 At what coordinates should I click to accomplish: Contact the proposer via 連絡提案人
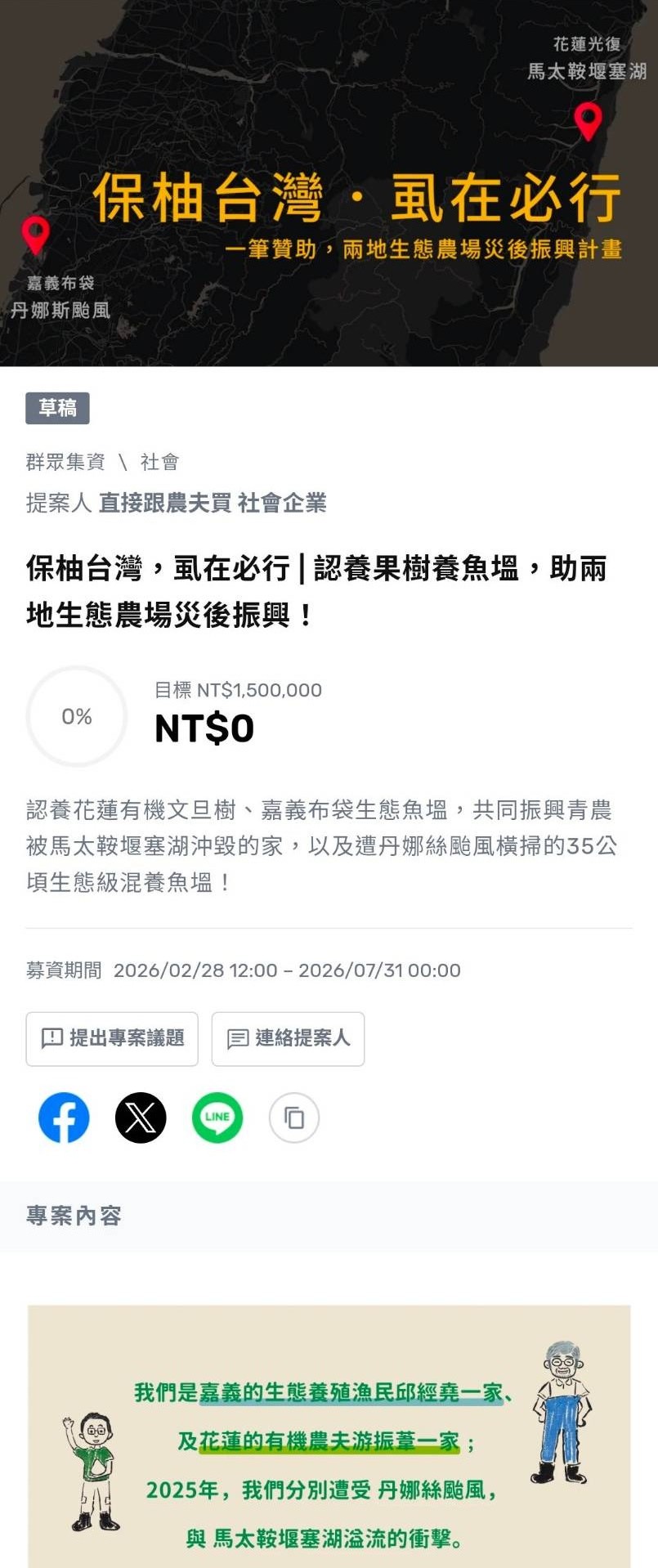tap(288, 1038)
